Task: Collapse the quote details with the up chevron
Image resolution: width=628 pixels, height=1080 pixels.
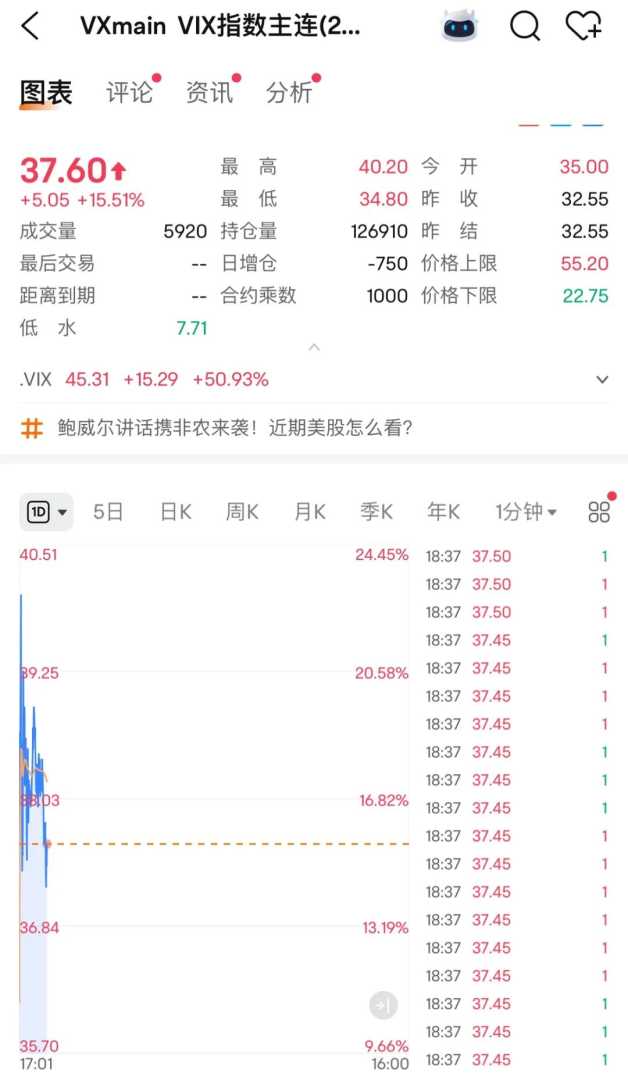Action: 314,347
